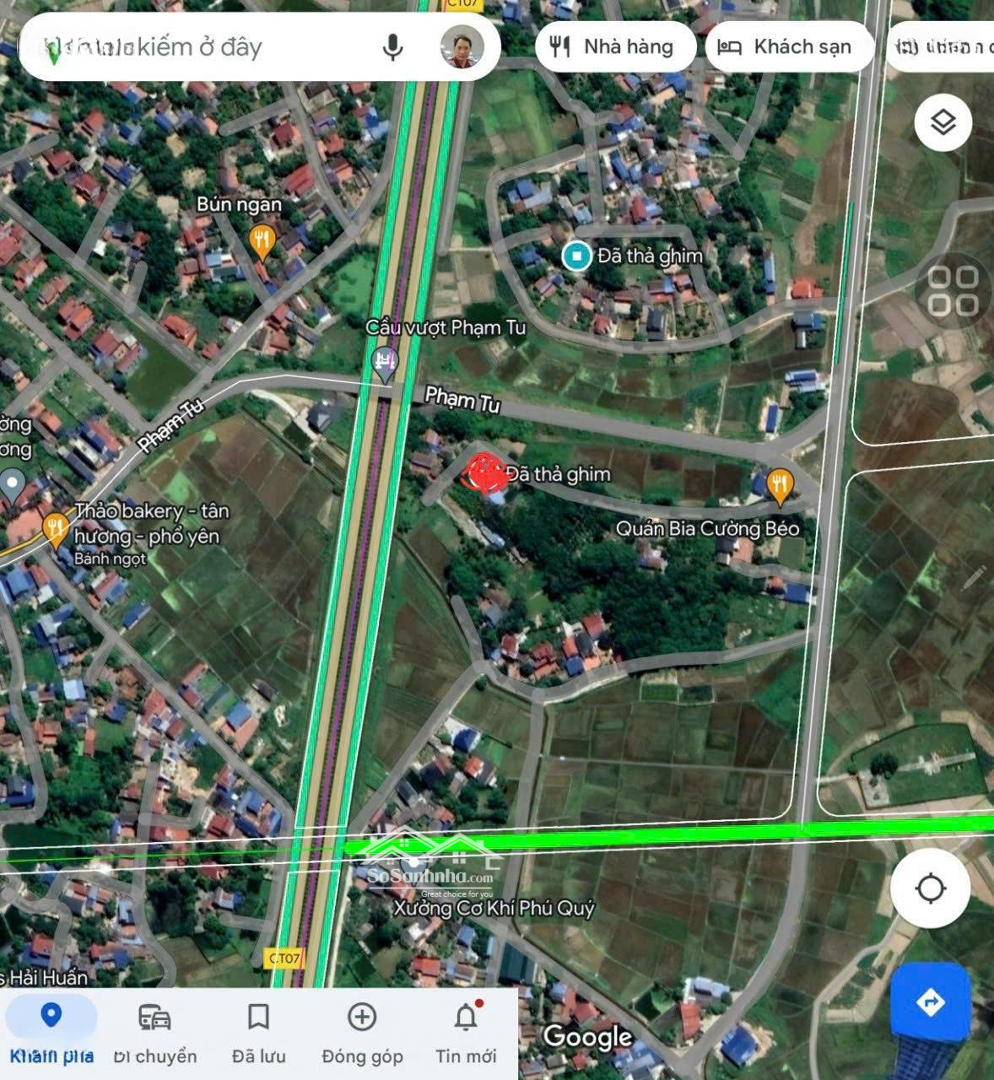Start voice search with the microphone
Image resolution: width=994 pixels, height=1080 pixels.
click(393, 47)
